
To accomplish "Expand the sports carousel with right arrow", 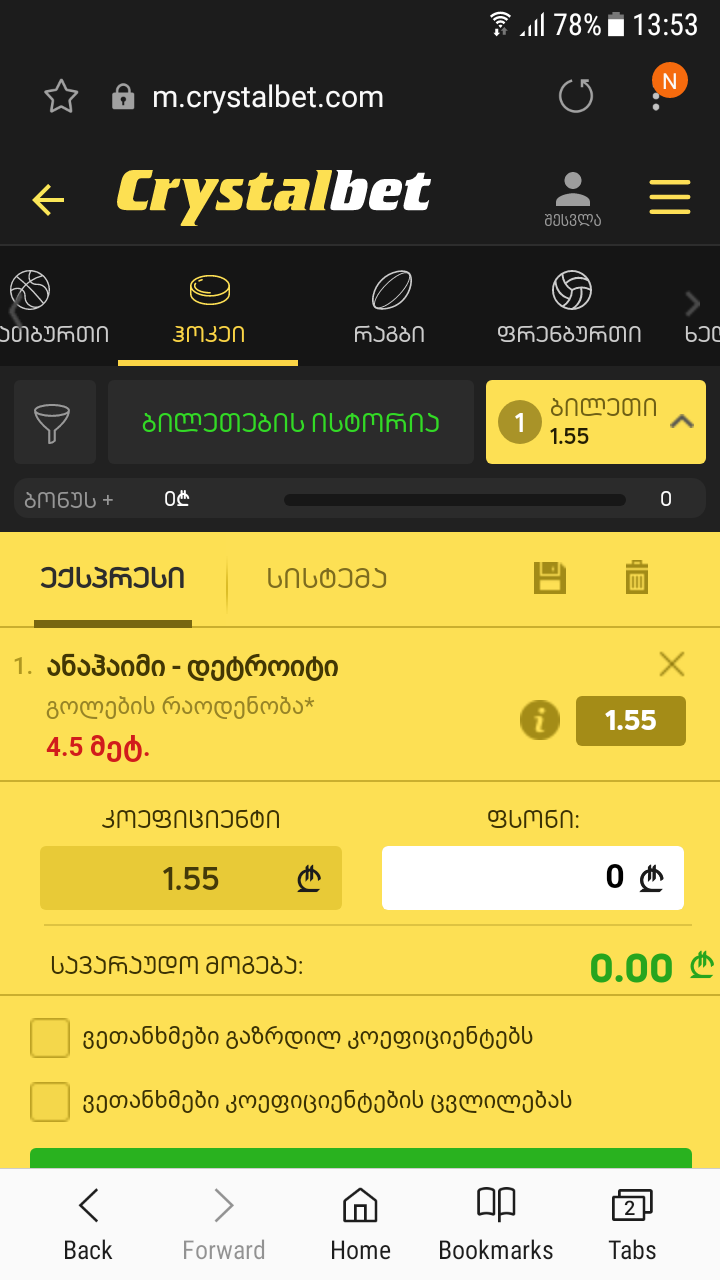I will click(692, 303).
